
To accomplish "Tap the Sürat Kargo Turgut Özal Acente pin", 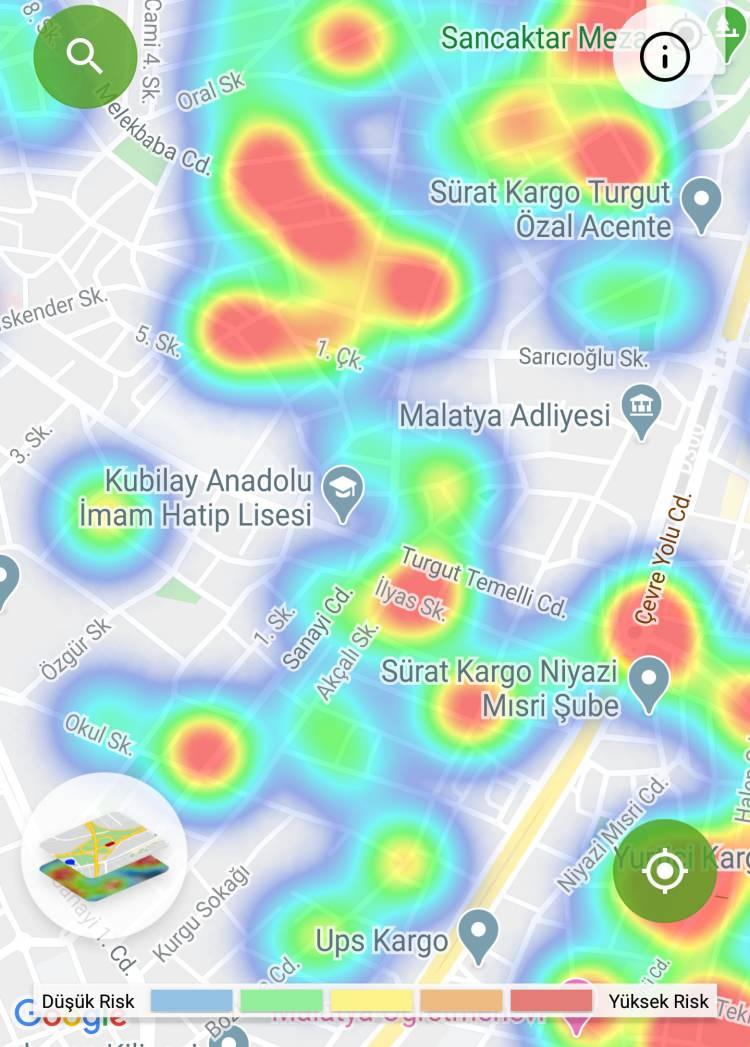I will point(701,202).
